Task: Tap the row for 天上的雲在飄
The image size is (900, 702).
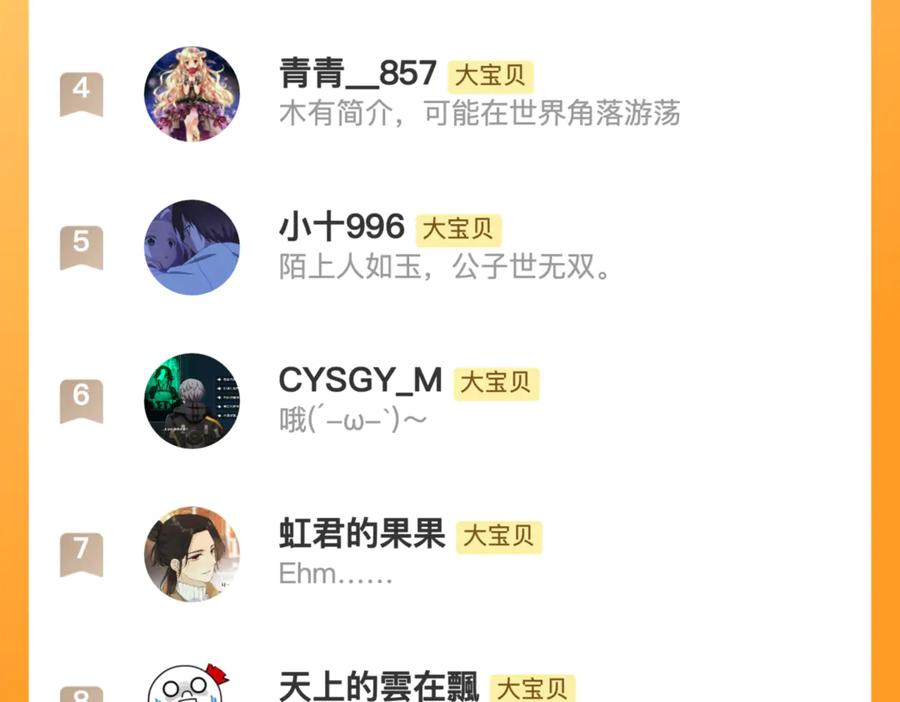Action: coord(379,687)
